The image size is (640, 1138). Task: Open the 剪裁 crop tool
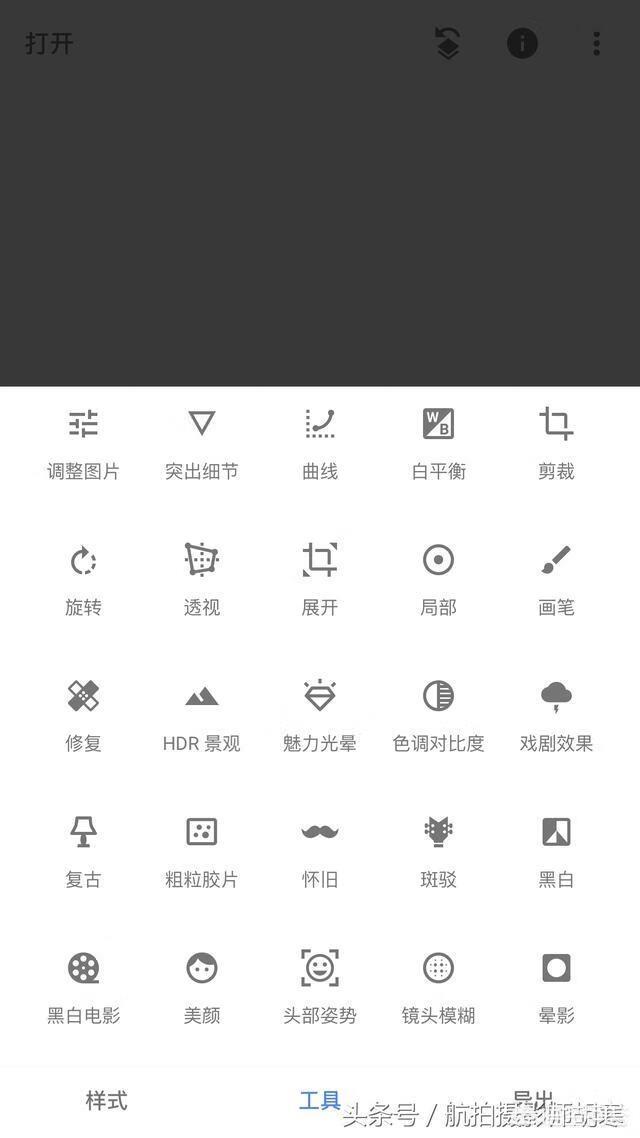pos(557,443)
